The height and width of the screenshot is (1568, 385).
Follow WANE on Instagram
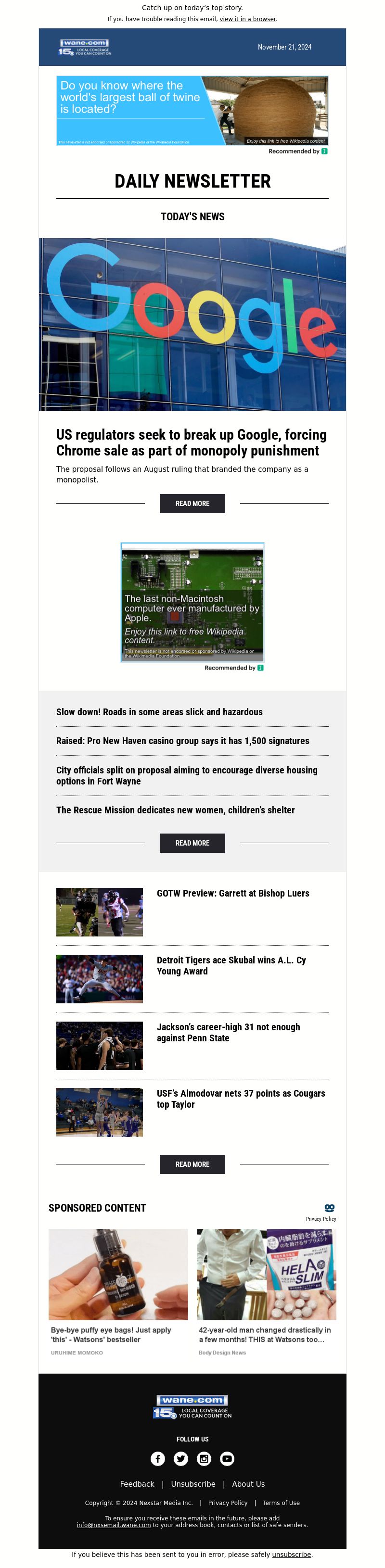pyautogui.click(x=204, y=1458)
